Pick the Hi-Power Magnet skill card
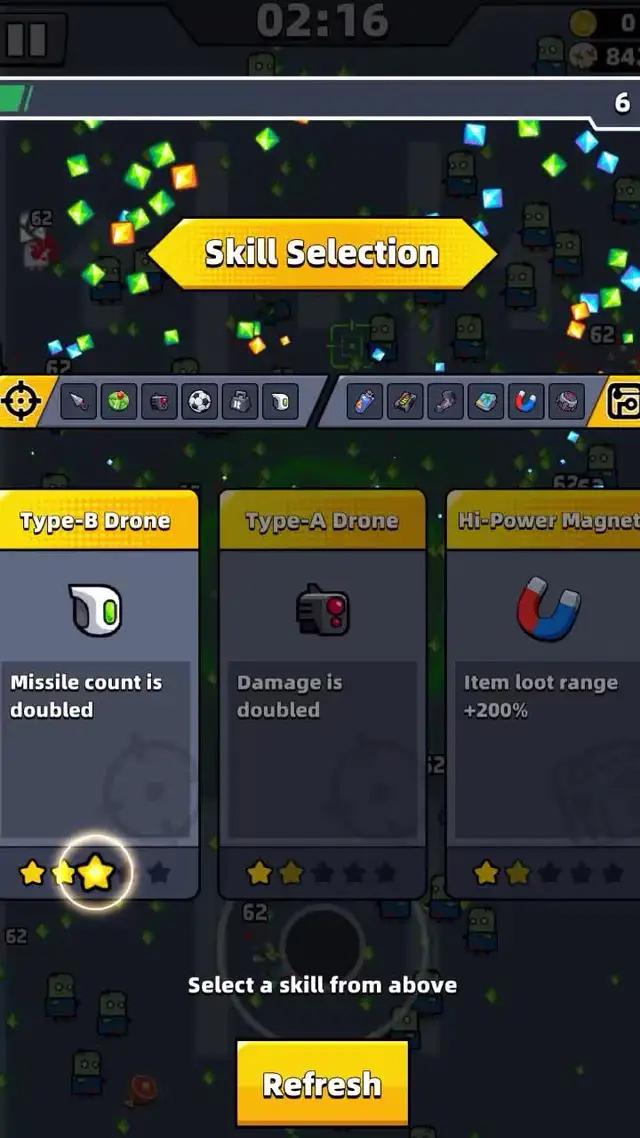This screenshot has width=640, height=1138. pyautogui.click(x=545, y=690)
